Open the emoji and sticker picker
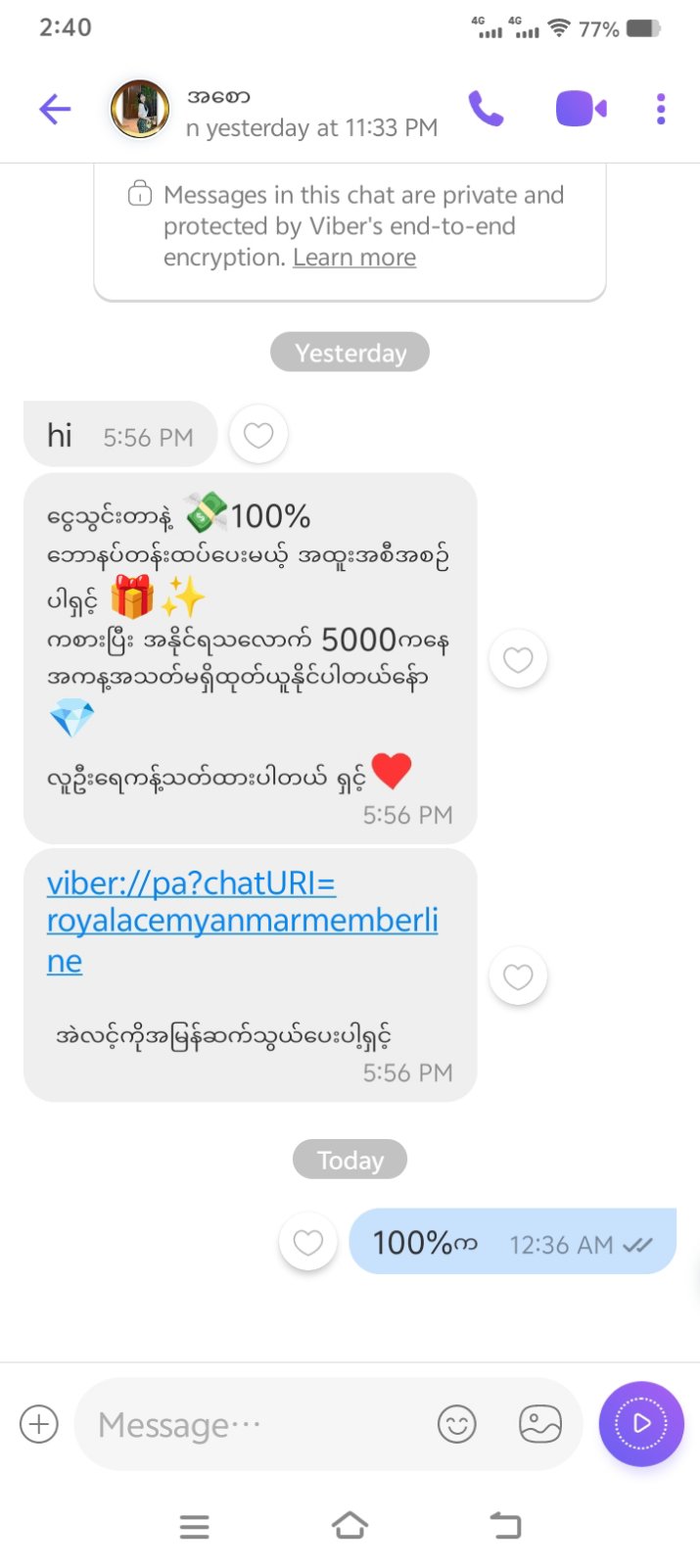 pos(457,1424)
